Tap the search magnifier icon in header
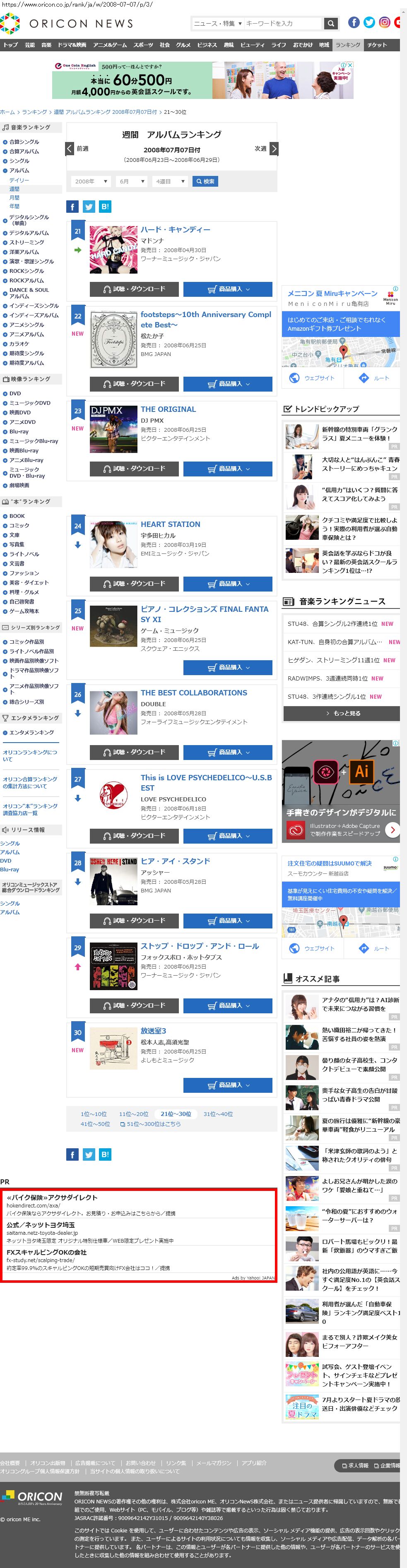This screenshot has width=407, height=1568. 331,24
